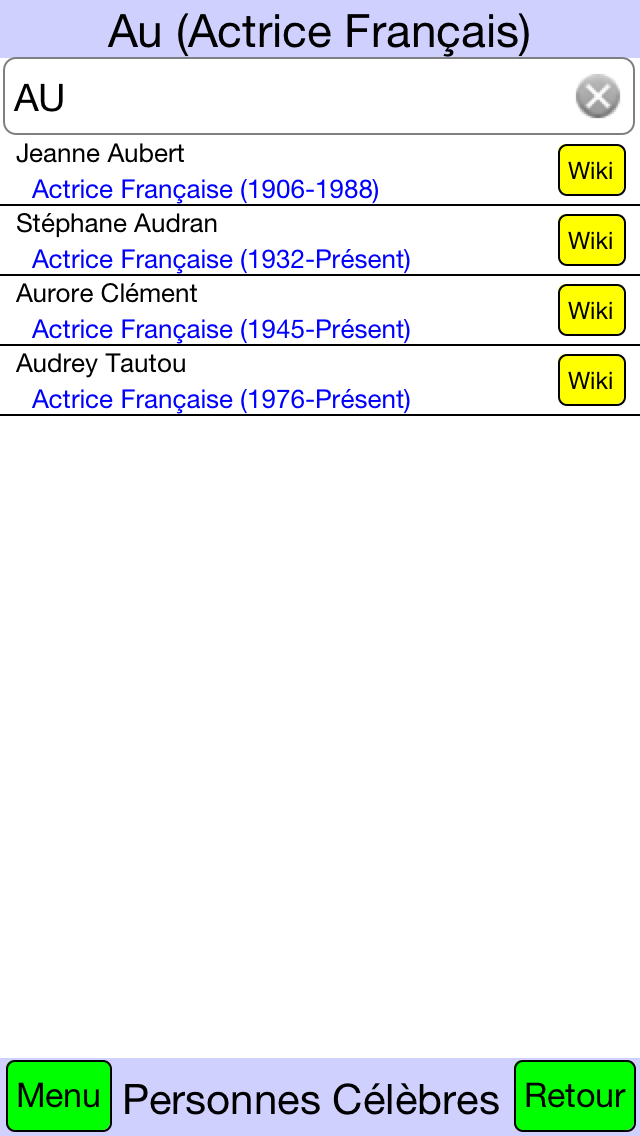This screenshot has height=1136, width=640.
Task: Open Wiki for Stéphane Audran
Action: point(591,240)
